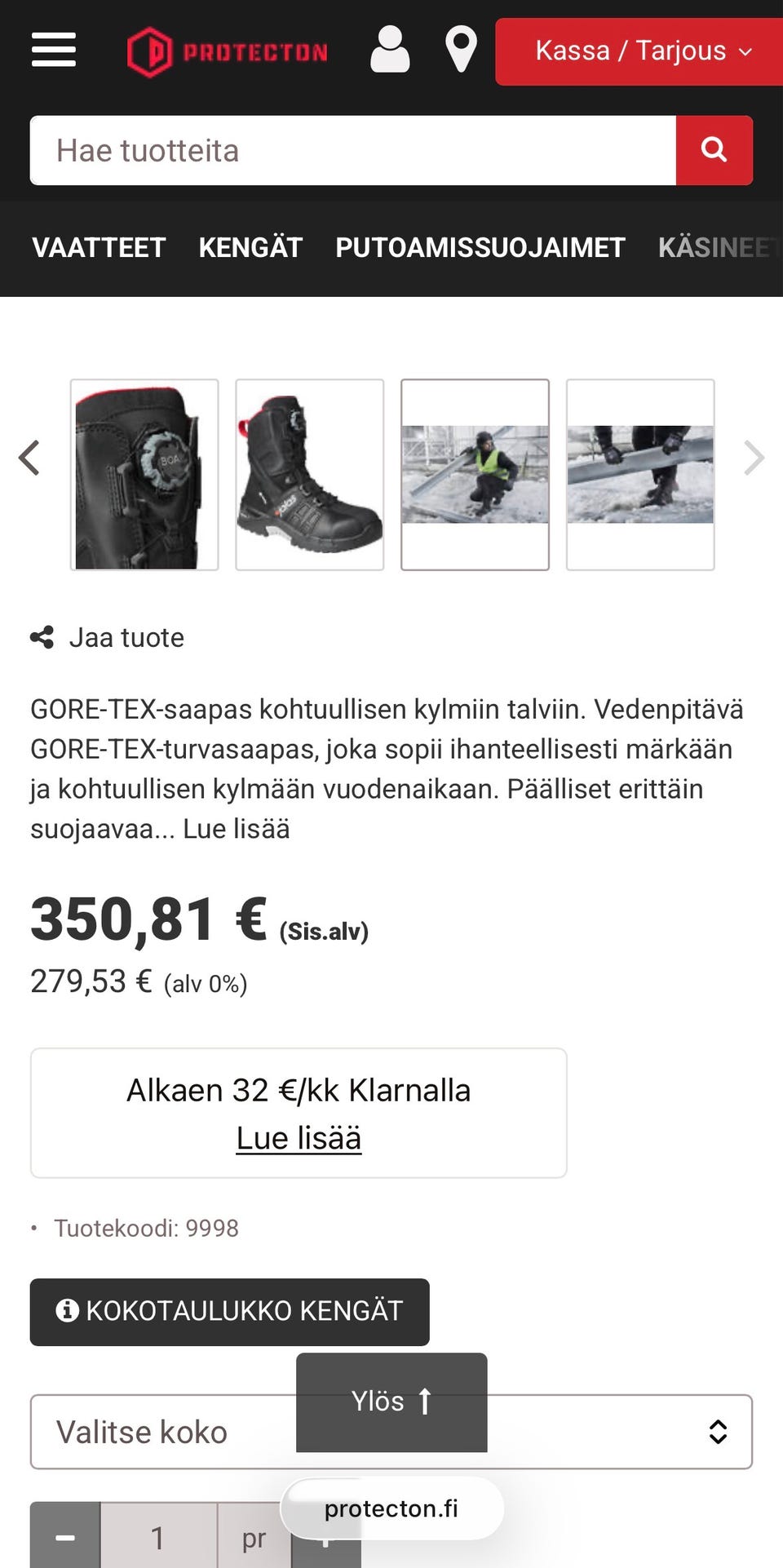Image resolution: width=783 pixels, height=1568 pixels.
Task: View the BOA dial close-up thumbnail
Action: [x=144, y=475]
